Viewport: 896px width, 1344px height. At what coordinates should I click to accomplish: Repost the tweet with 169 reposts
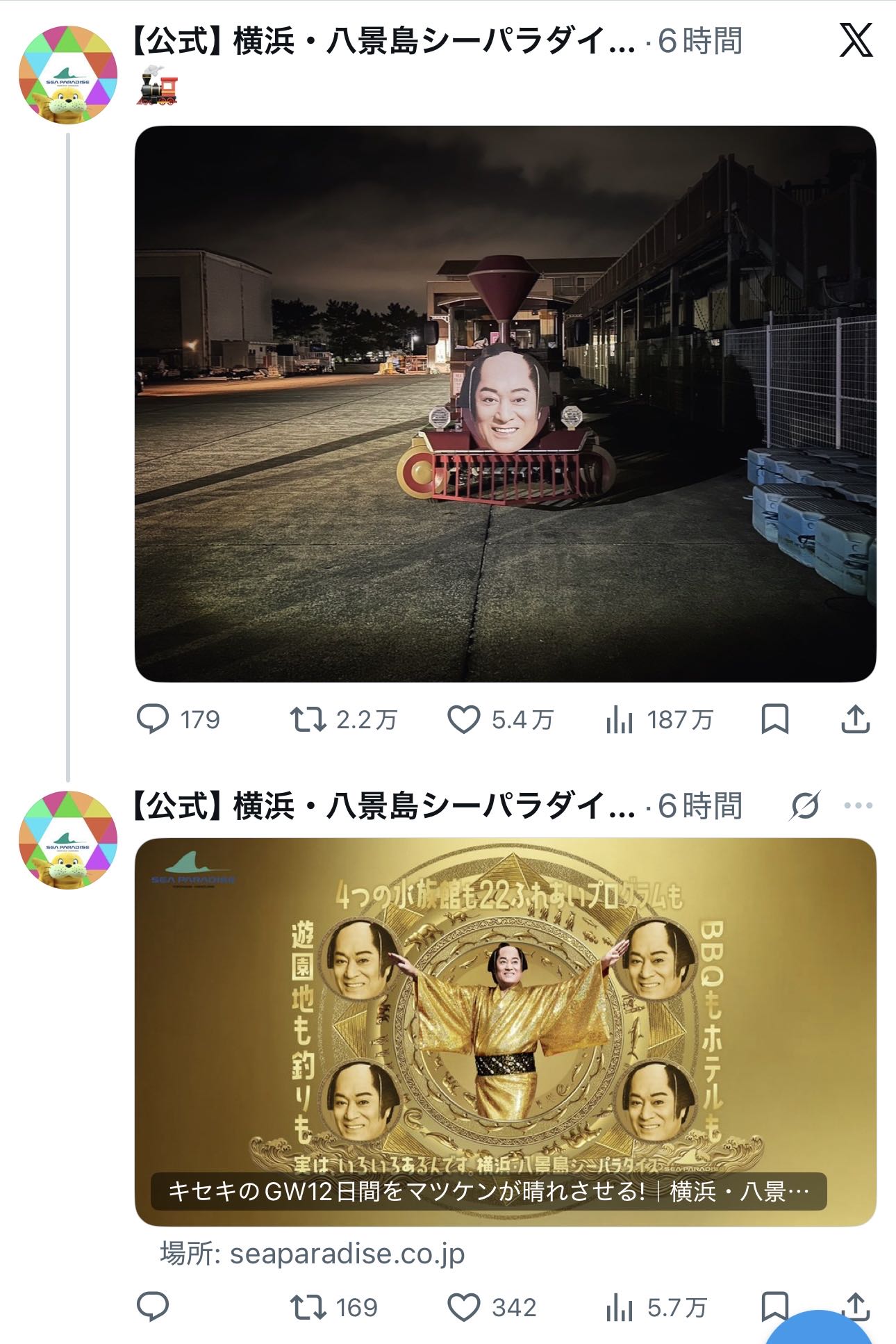coord(334,1307)
